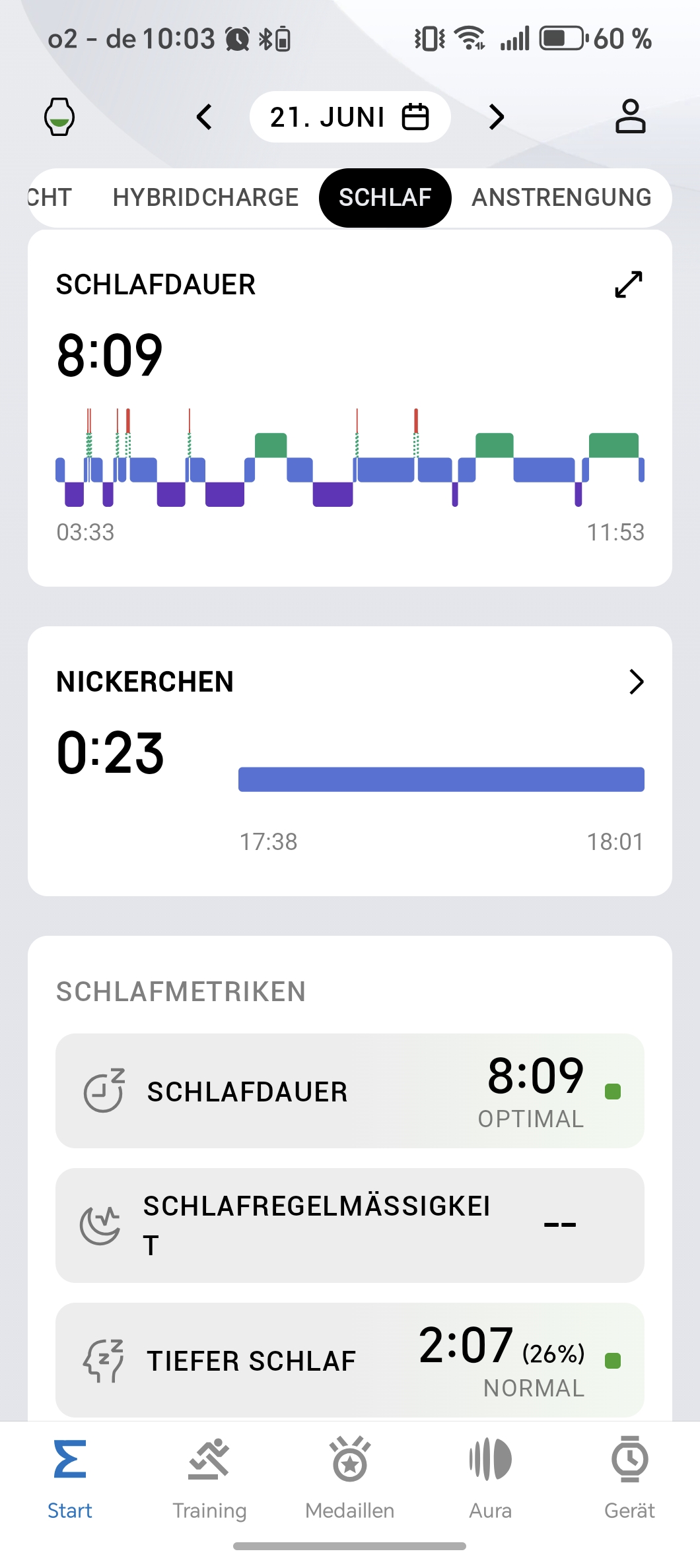This screenshot has height=1568, width=700.
Task: Select the Schlaf tab
Action: [385, 197]
